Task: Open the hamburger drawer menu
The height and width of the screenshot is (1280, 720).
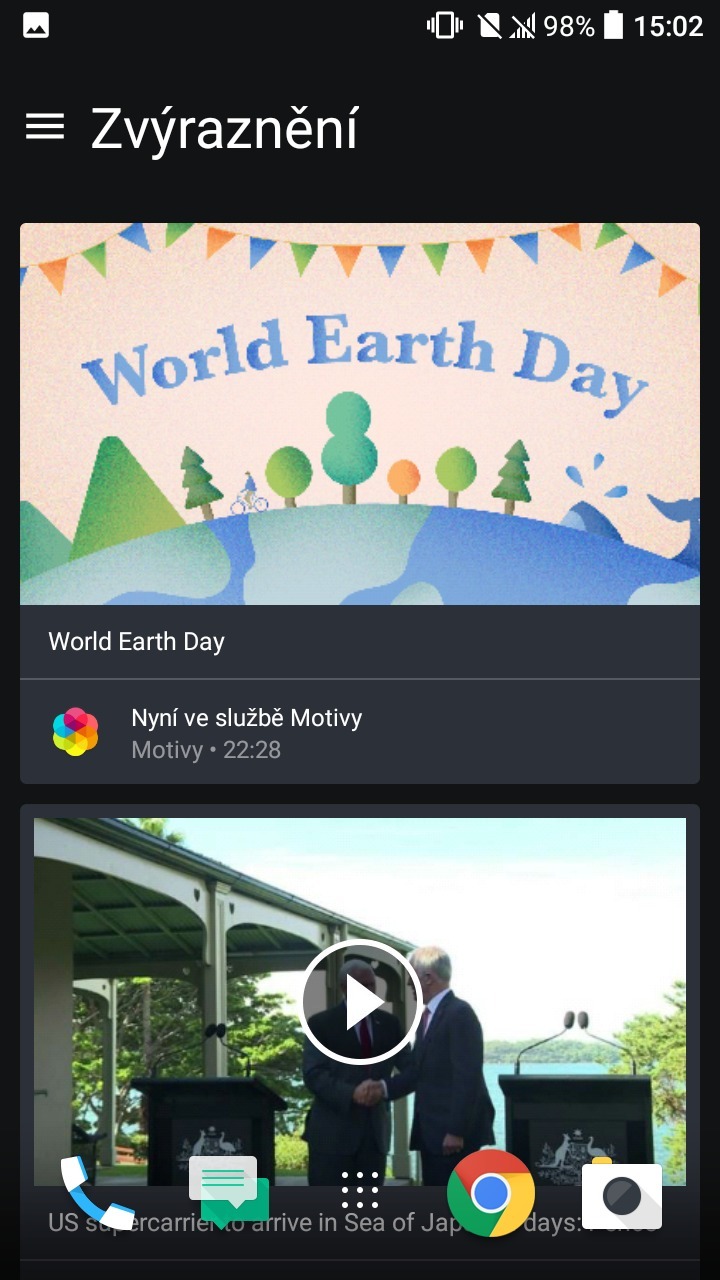Action: (45, 127)
